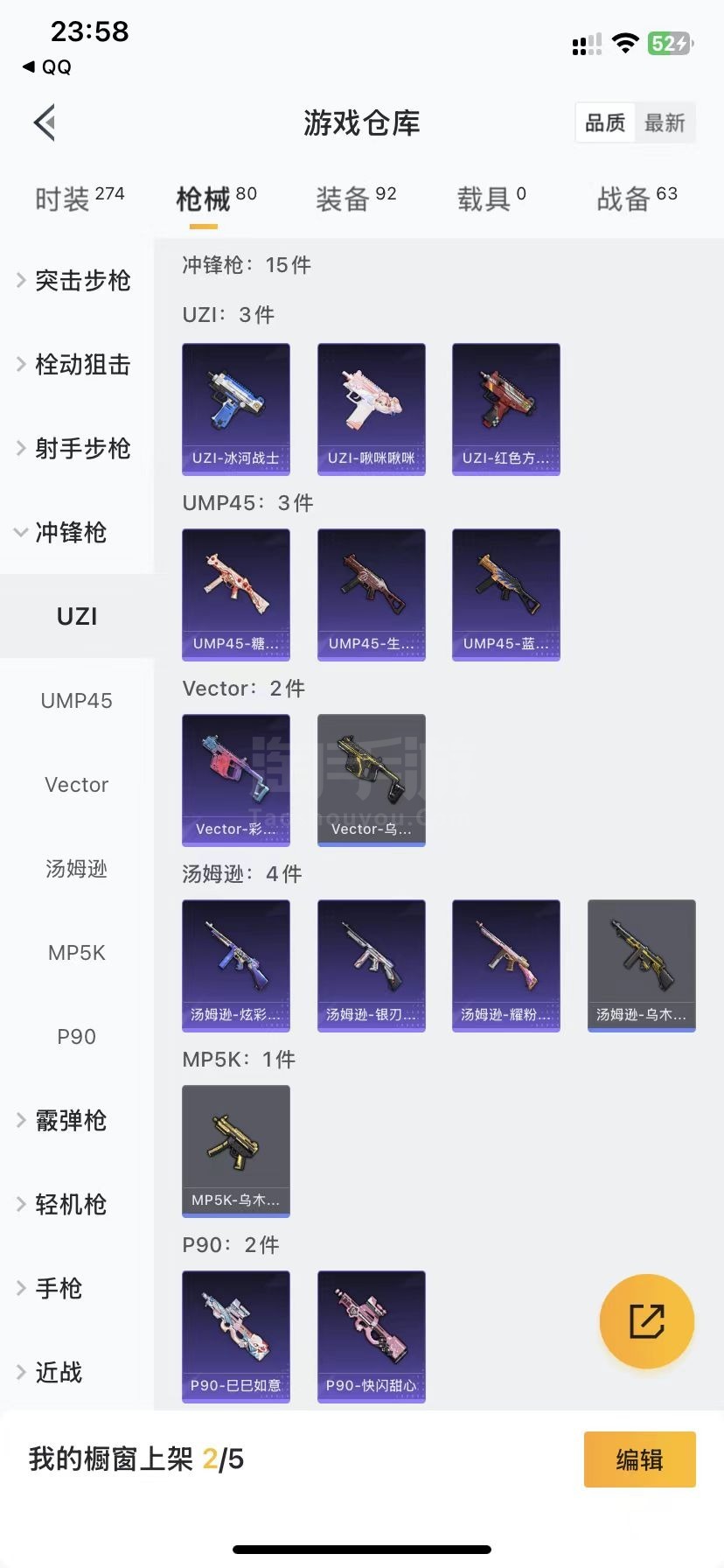Sort the inventory by 最新
The image size is (724, 1568).
665,122
